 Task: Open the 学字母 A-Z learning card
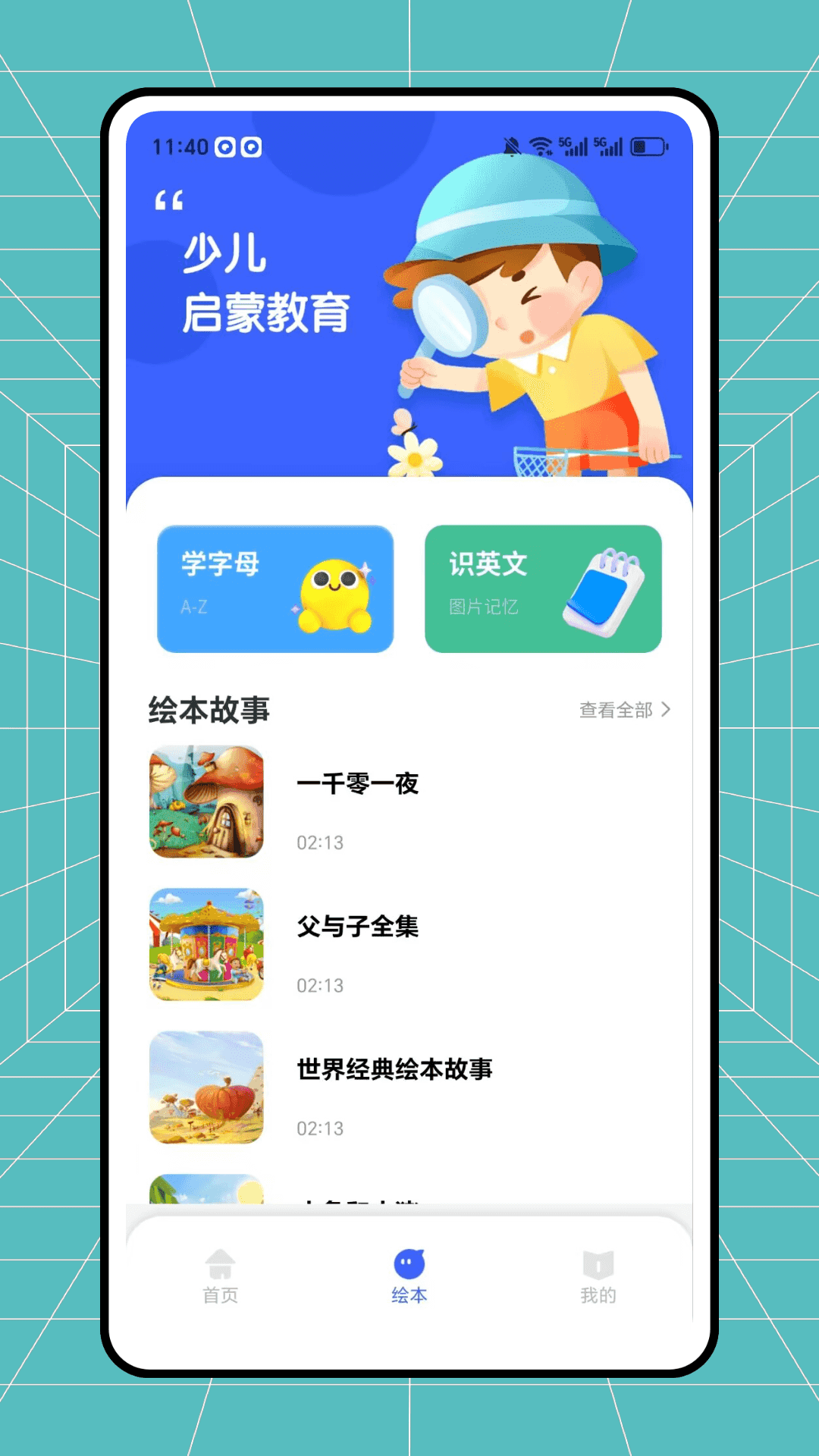click(x=275, y=590)
